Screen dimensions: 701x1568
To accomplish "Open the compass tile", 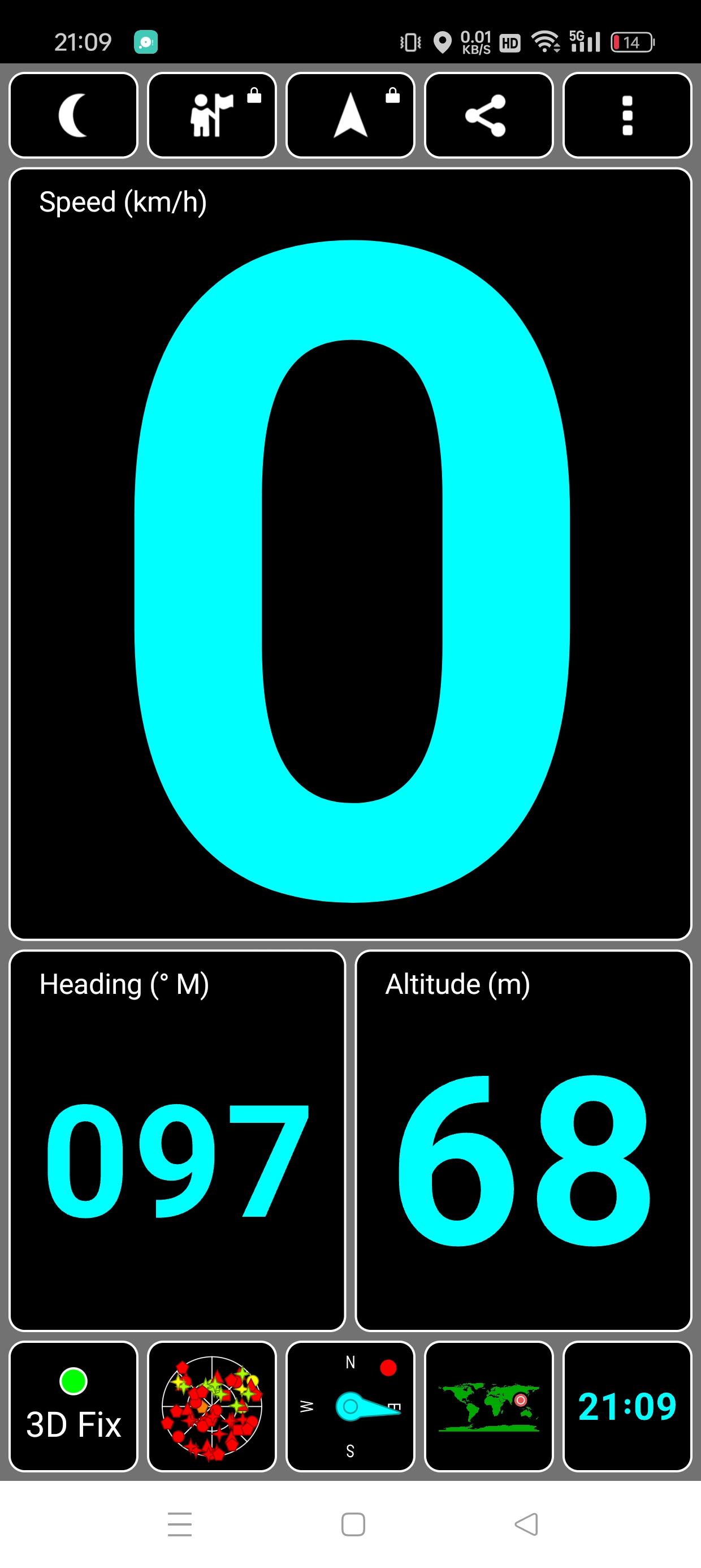I will point(350,1406).
